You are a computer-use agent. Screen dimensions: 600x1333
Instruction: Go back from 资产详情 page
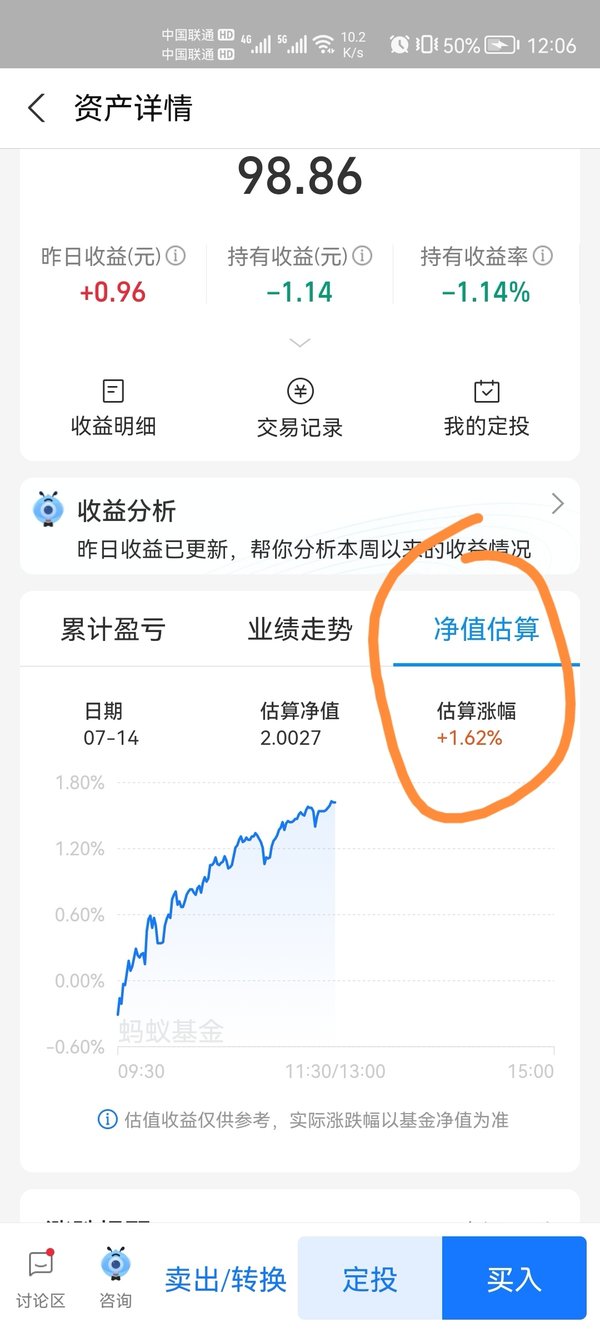(x=37, y=108)
